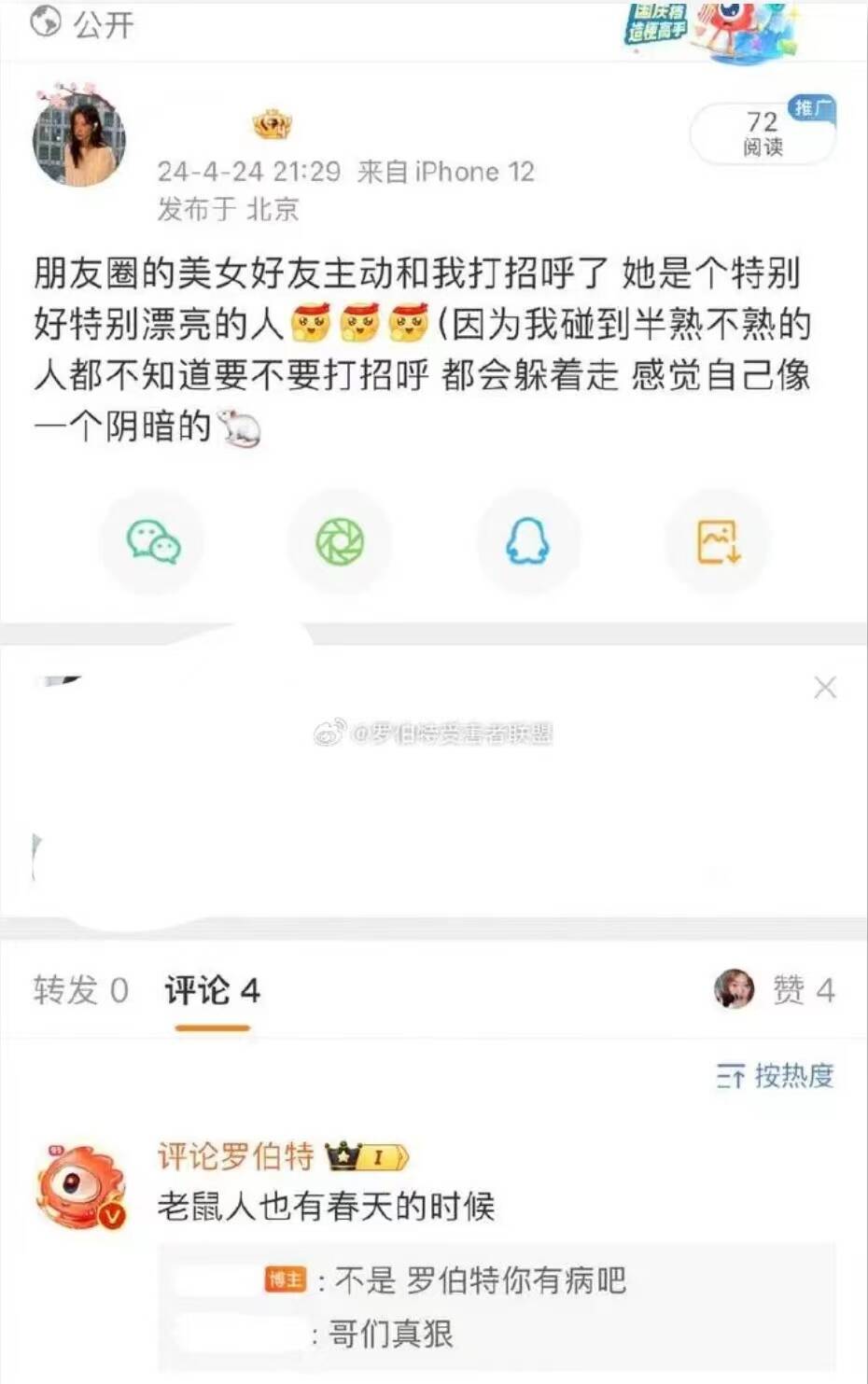
Task: Open the 评论罗伯特 username link
Action: (235, 1156)
